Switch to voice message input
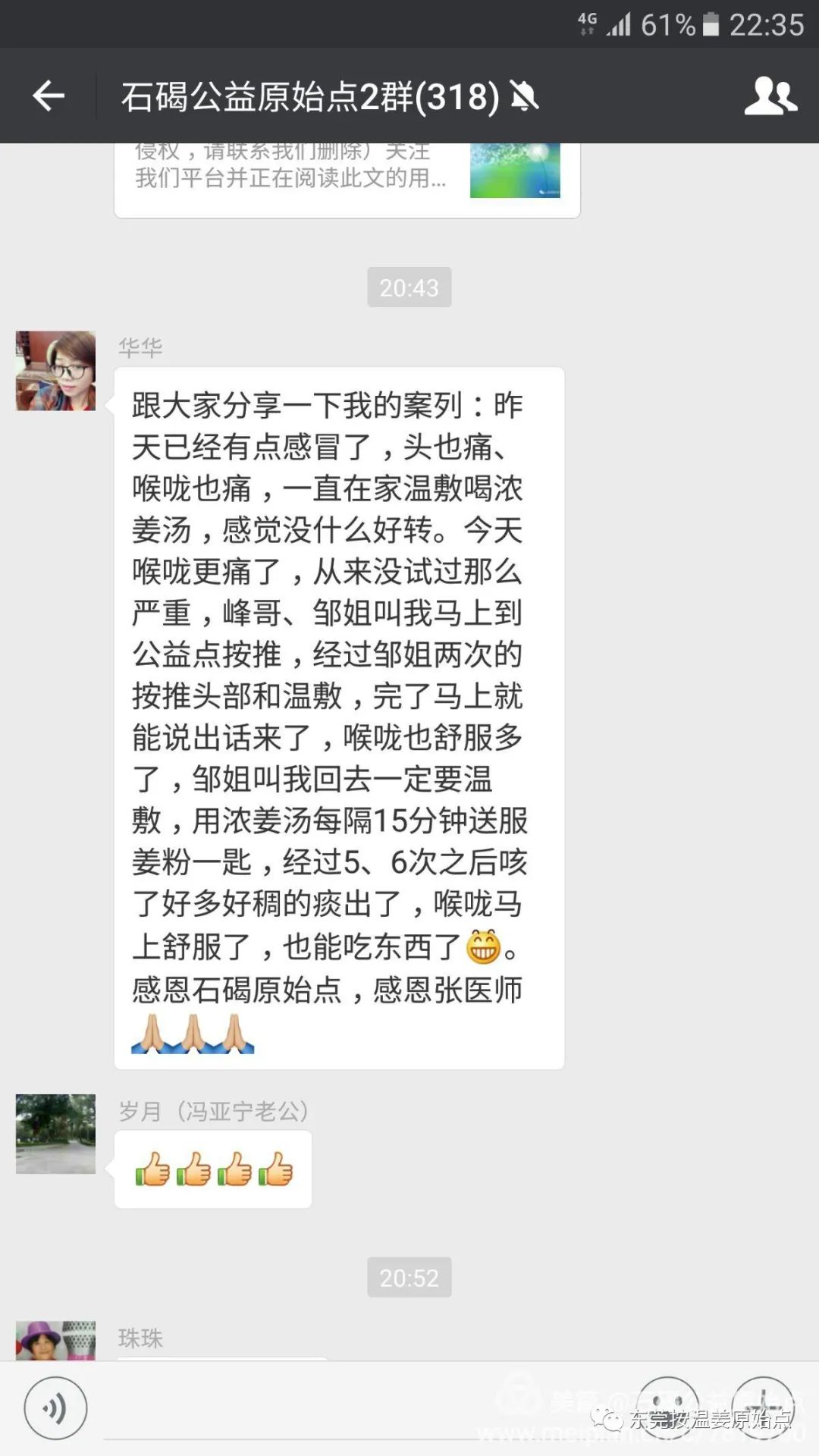Image resolution: width=819 pixels, height=1456 pixels. (55, 1408)
